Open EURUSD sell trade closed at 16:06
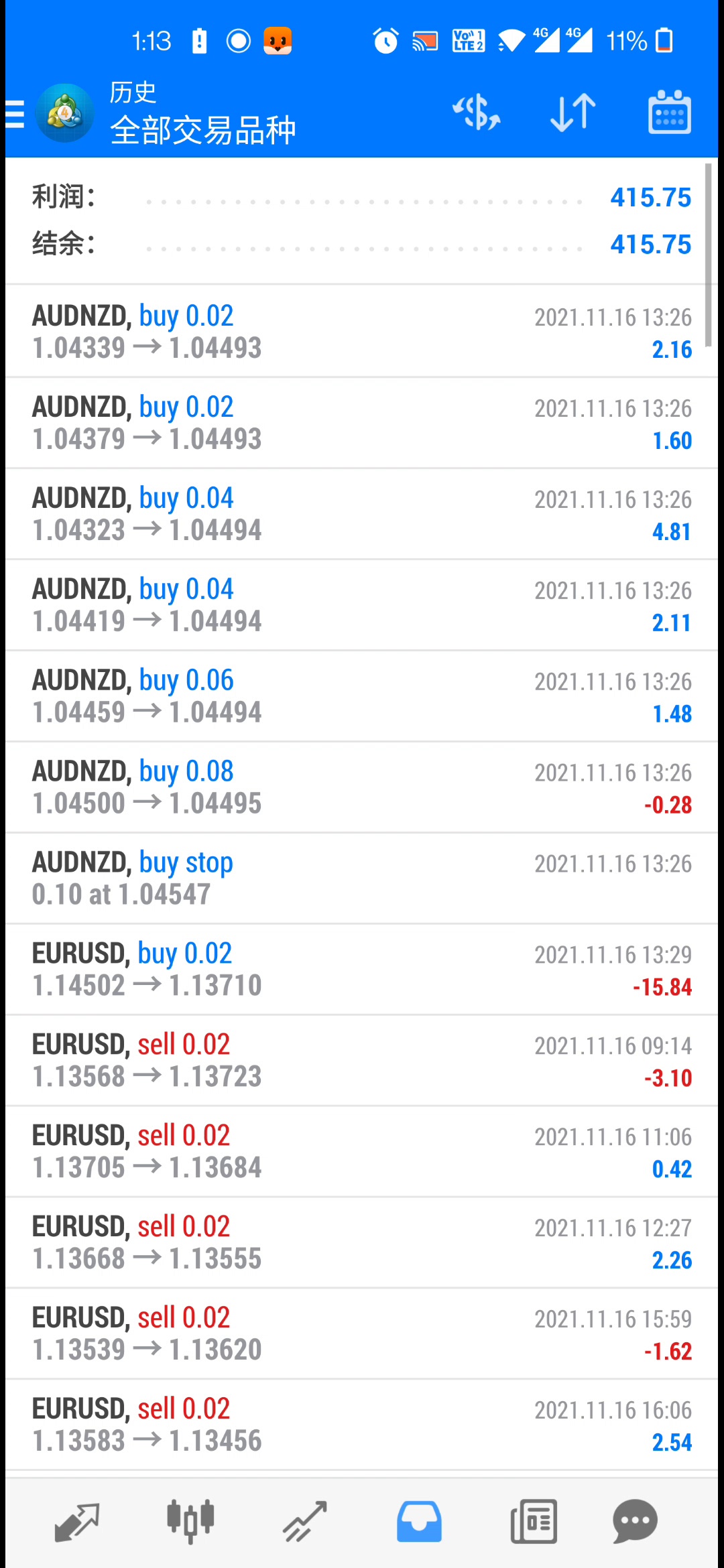This screenshot has height=1568, width=724. point(362,1425)
